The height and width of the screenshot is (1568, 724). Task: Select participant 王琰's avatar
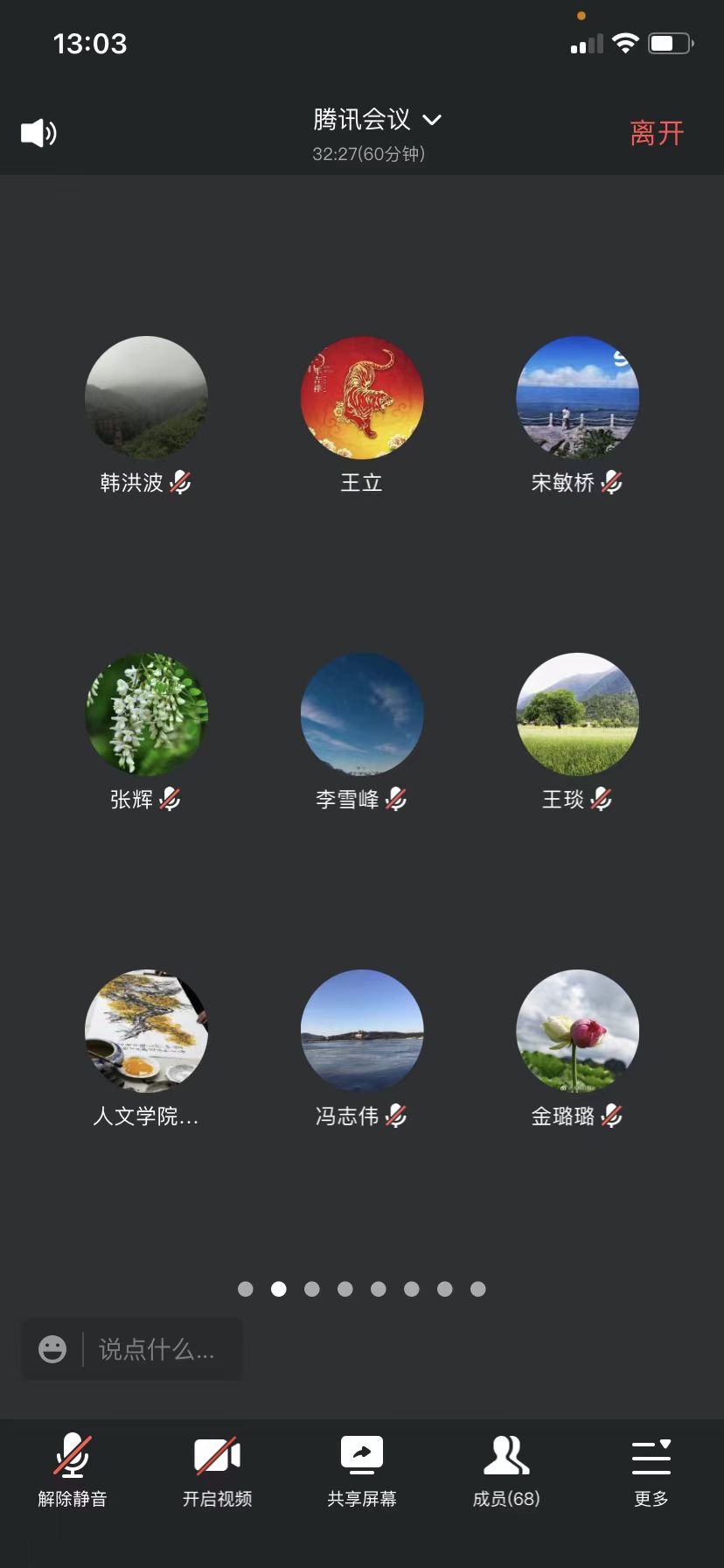click(x=578, y=715)
